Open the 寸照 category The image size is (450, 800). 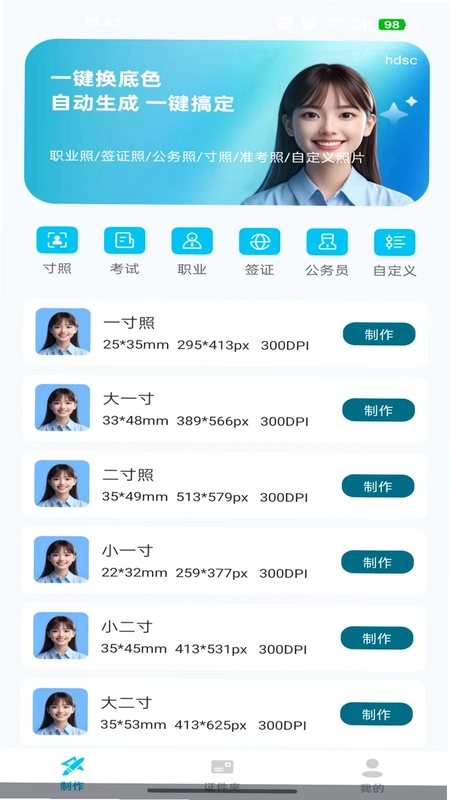(x=57, y=251)
